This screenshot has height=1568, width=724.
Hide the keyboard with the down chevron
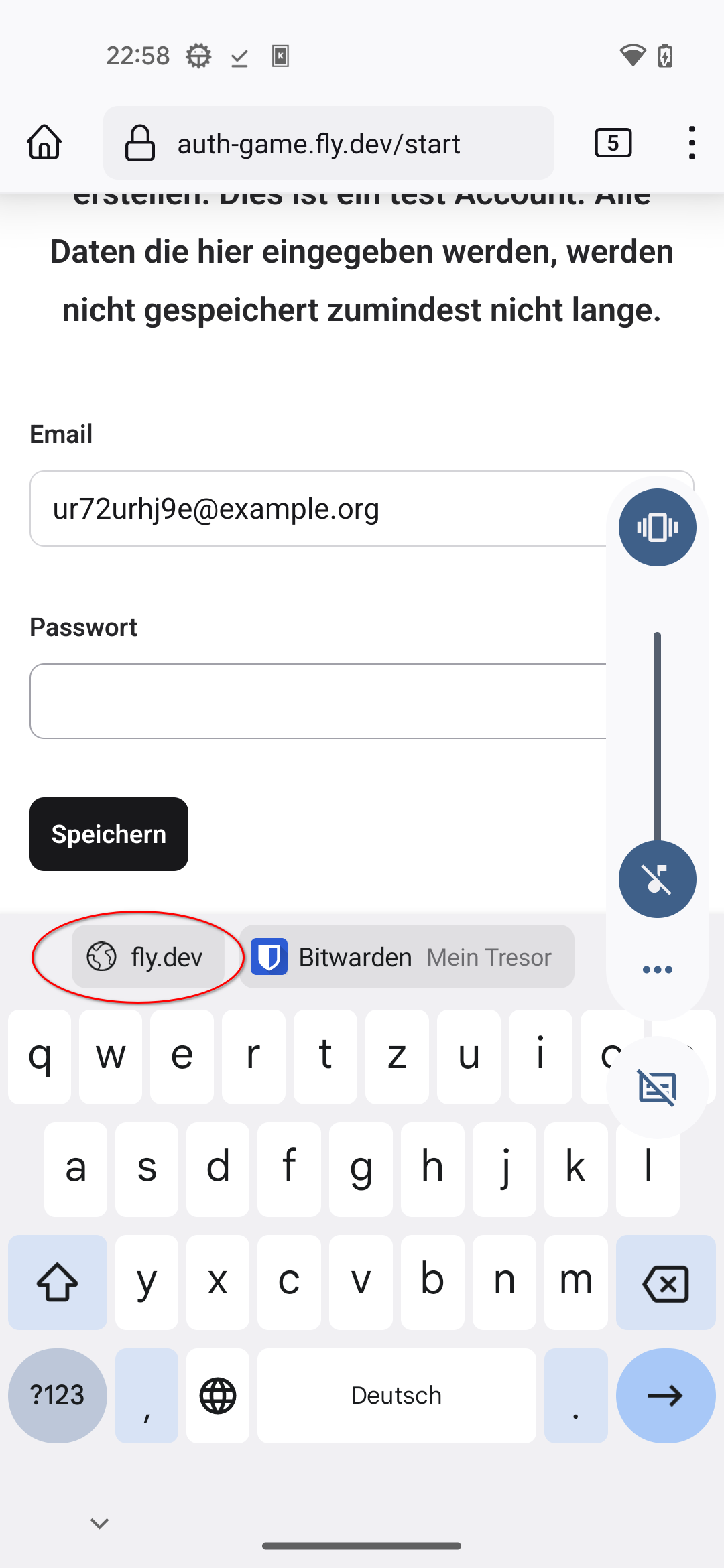[99, 1523]
